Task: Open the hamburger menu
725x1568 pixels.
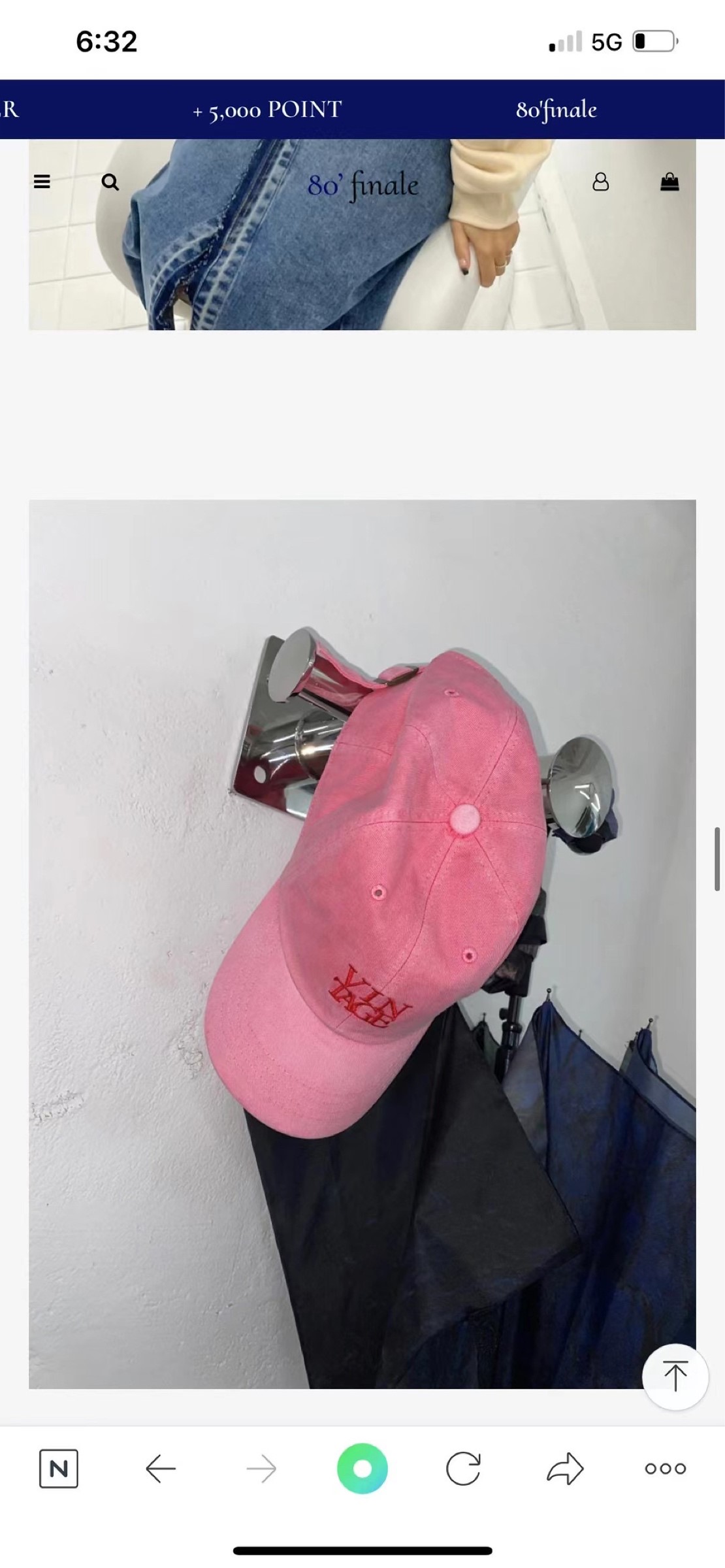Action: click(x=42, y=182)
